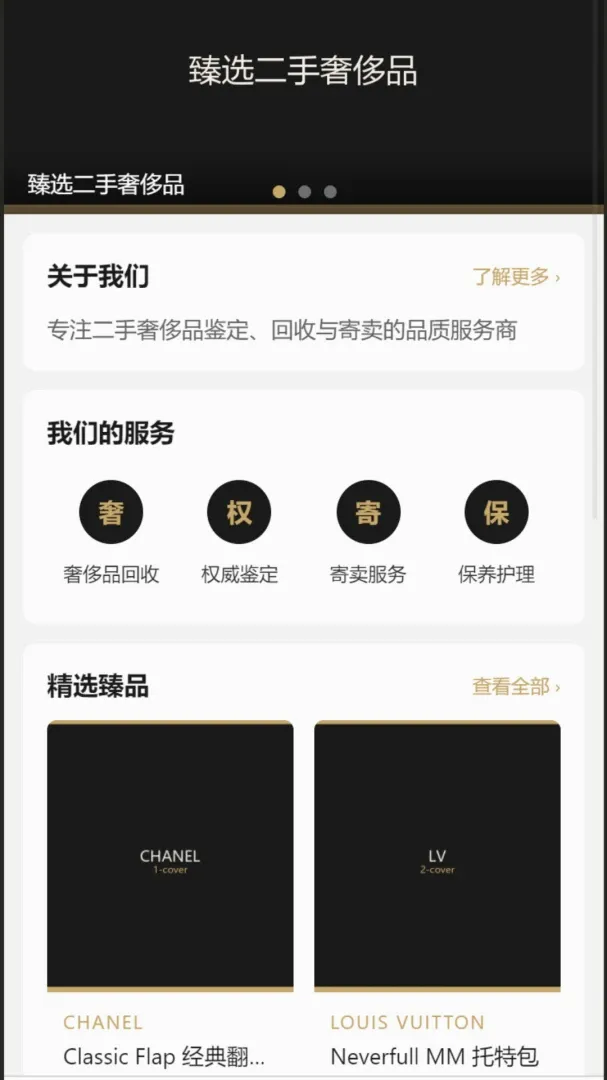Screen dimensions: 607x1080
Task: Open the 臻选二手奢侈品 banner
Action: 303,102
